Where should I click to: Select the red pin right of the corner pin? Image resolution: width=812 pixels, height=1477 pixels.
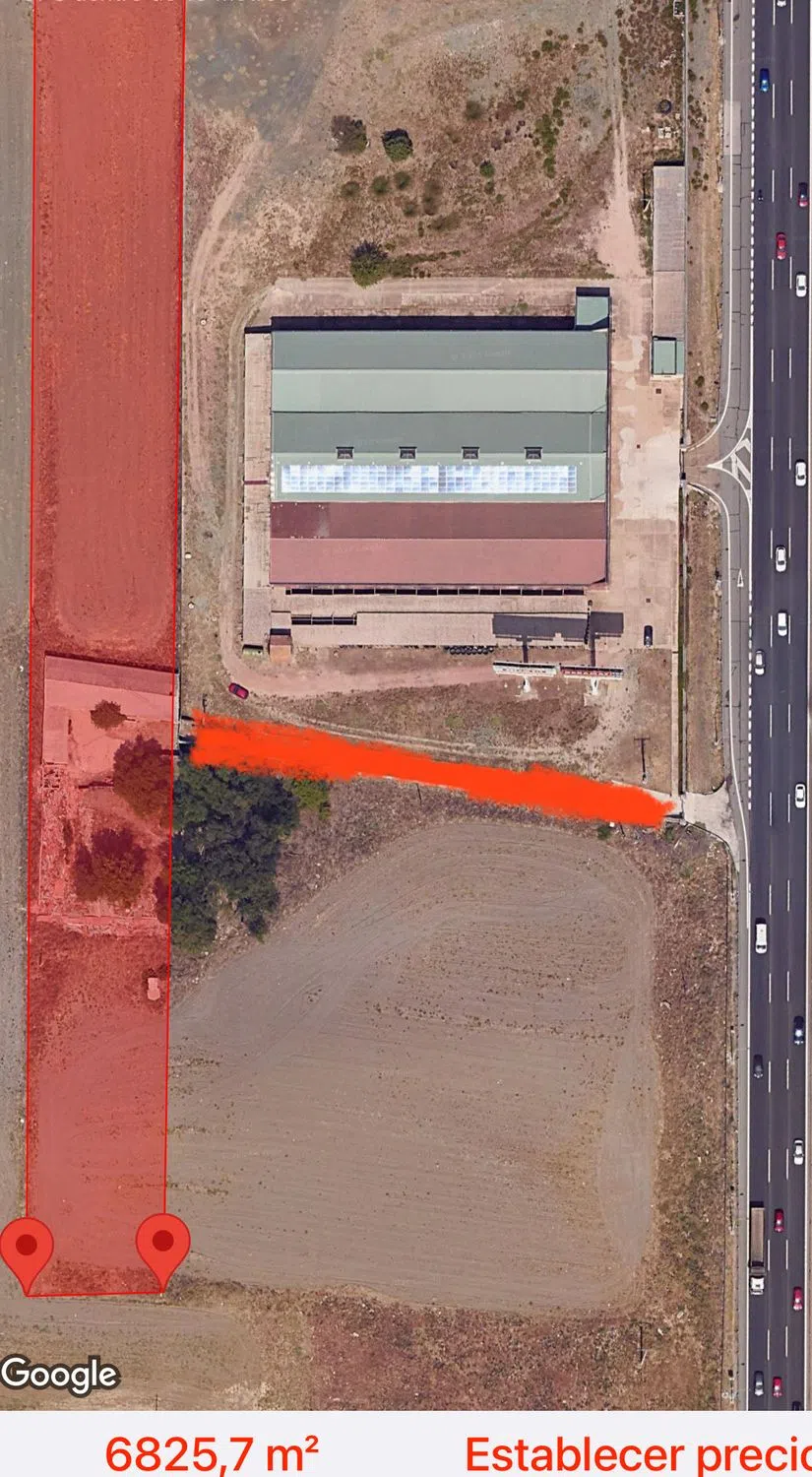pos(162,1246)
